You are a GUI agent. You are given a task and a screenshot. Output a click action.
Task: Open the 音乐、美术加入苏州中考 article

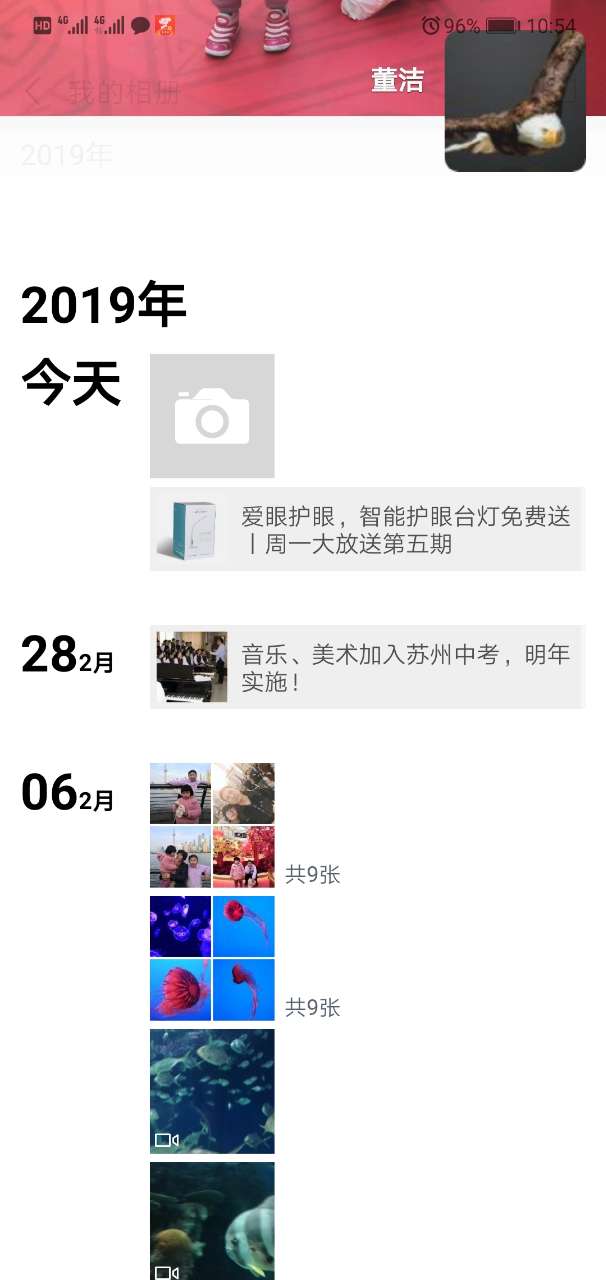pos(367,667)
